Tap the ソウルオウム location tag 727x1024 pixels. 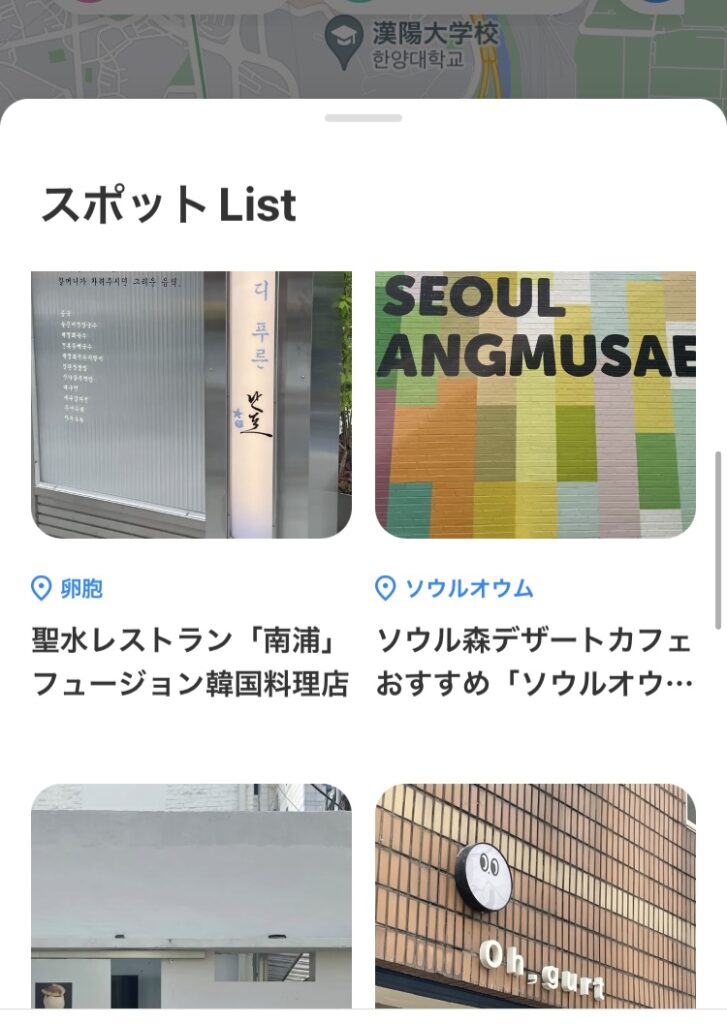coord(455,588)
